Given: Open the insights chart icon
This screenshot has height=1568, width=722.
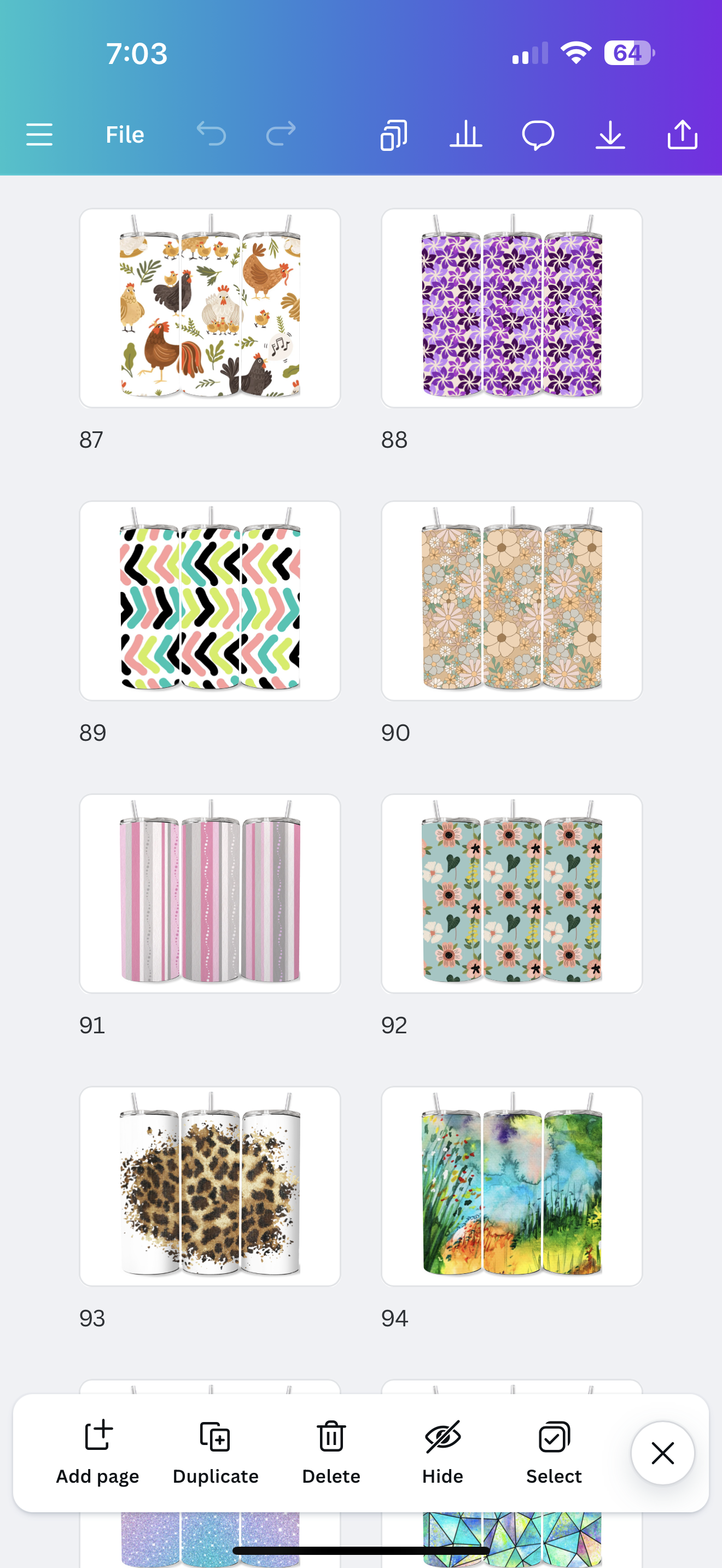Looking at the screenshot, I should pos(465,134).
